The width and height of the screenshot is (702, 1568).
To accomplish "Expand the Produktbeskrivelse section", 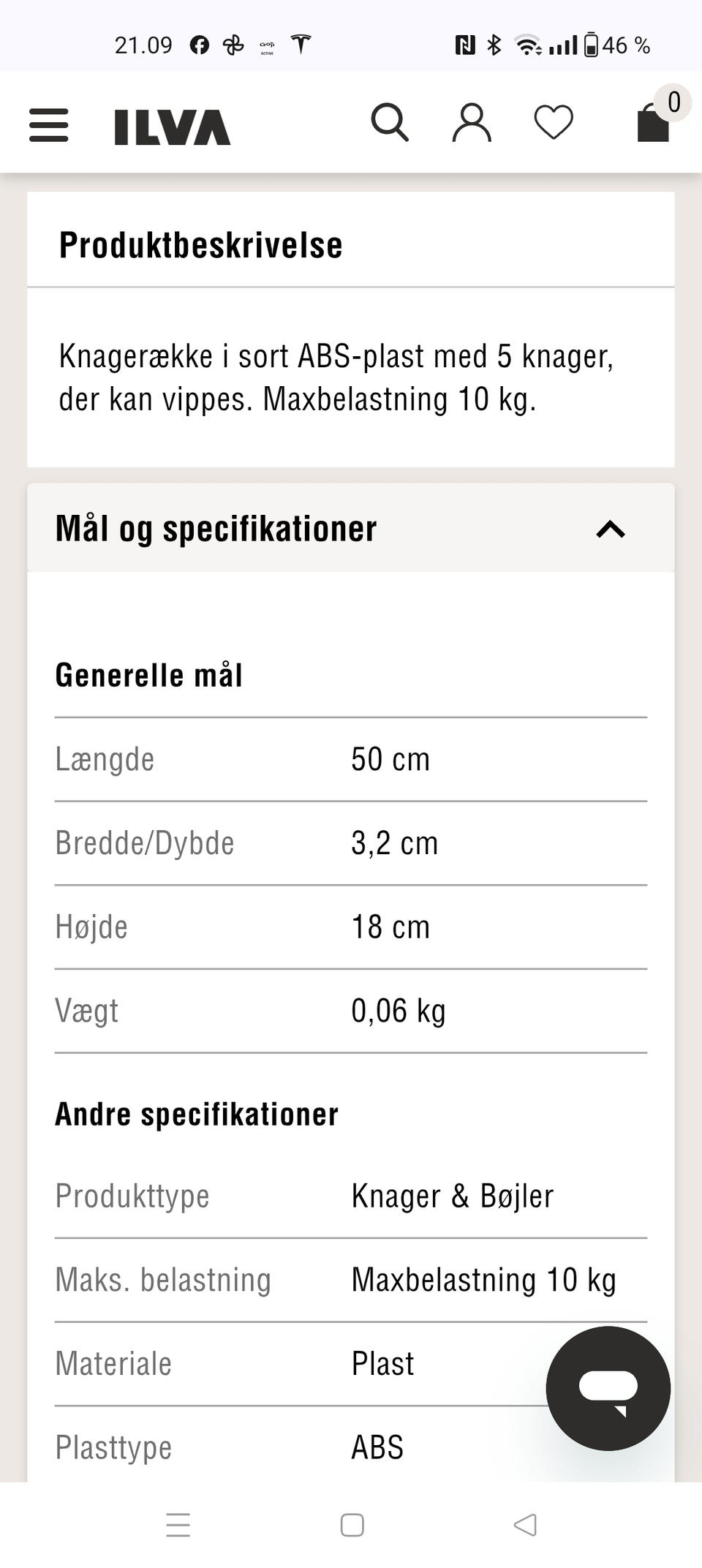I will point(200,244).
